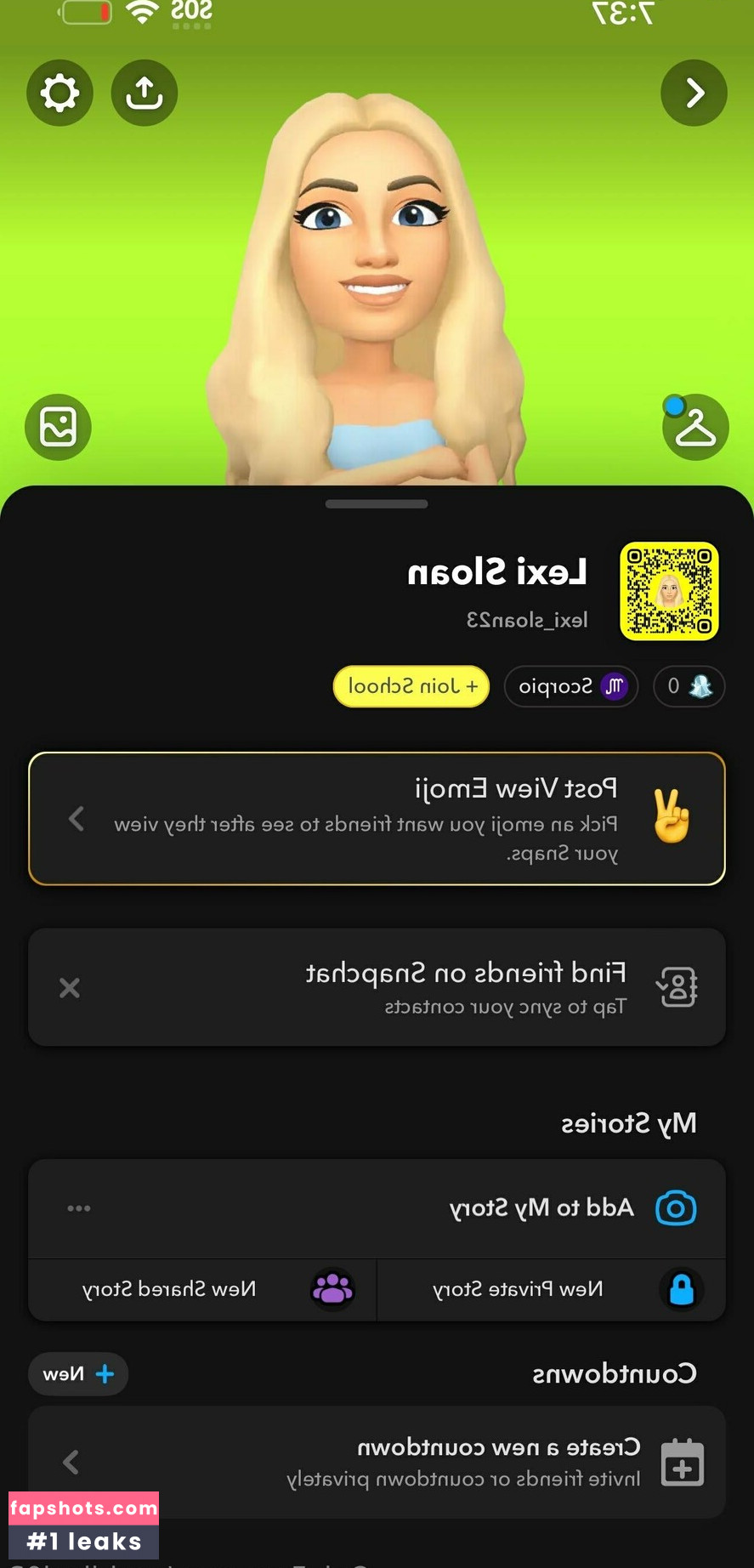Open more options on Add to My Story
Image resolution: width=754 pixels, height=1568 pixels.
(79, 1207)
